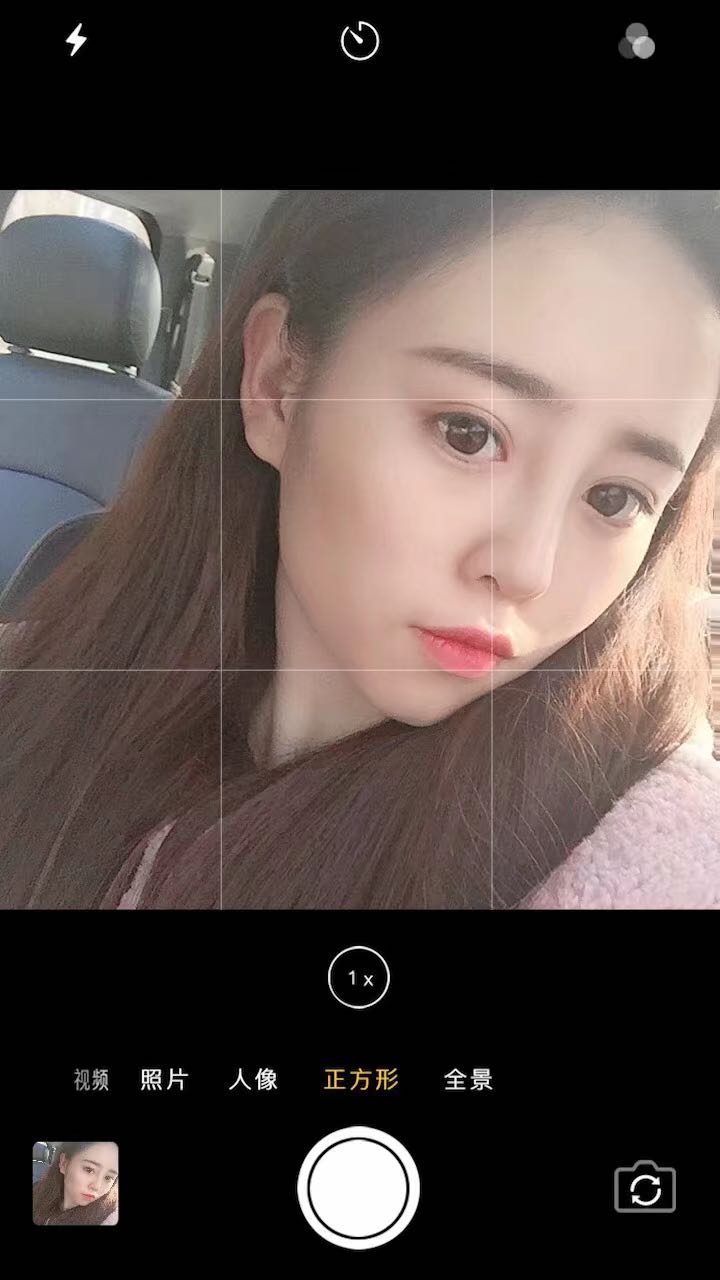
Task: Open the color filters icon
Action: click(637, 42)
